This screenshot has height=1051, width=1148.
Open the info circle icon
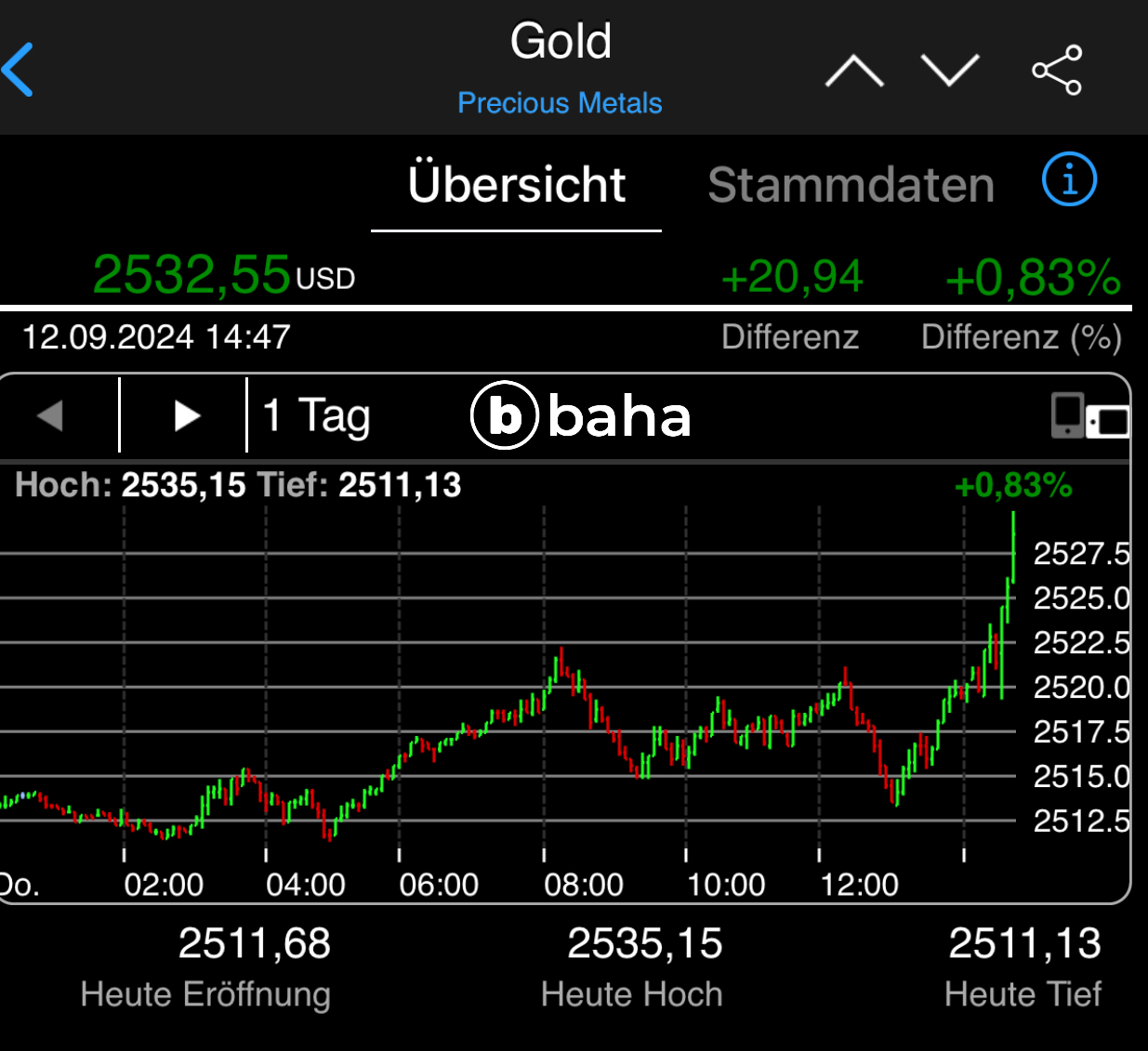(x=1069, y=179)
